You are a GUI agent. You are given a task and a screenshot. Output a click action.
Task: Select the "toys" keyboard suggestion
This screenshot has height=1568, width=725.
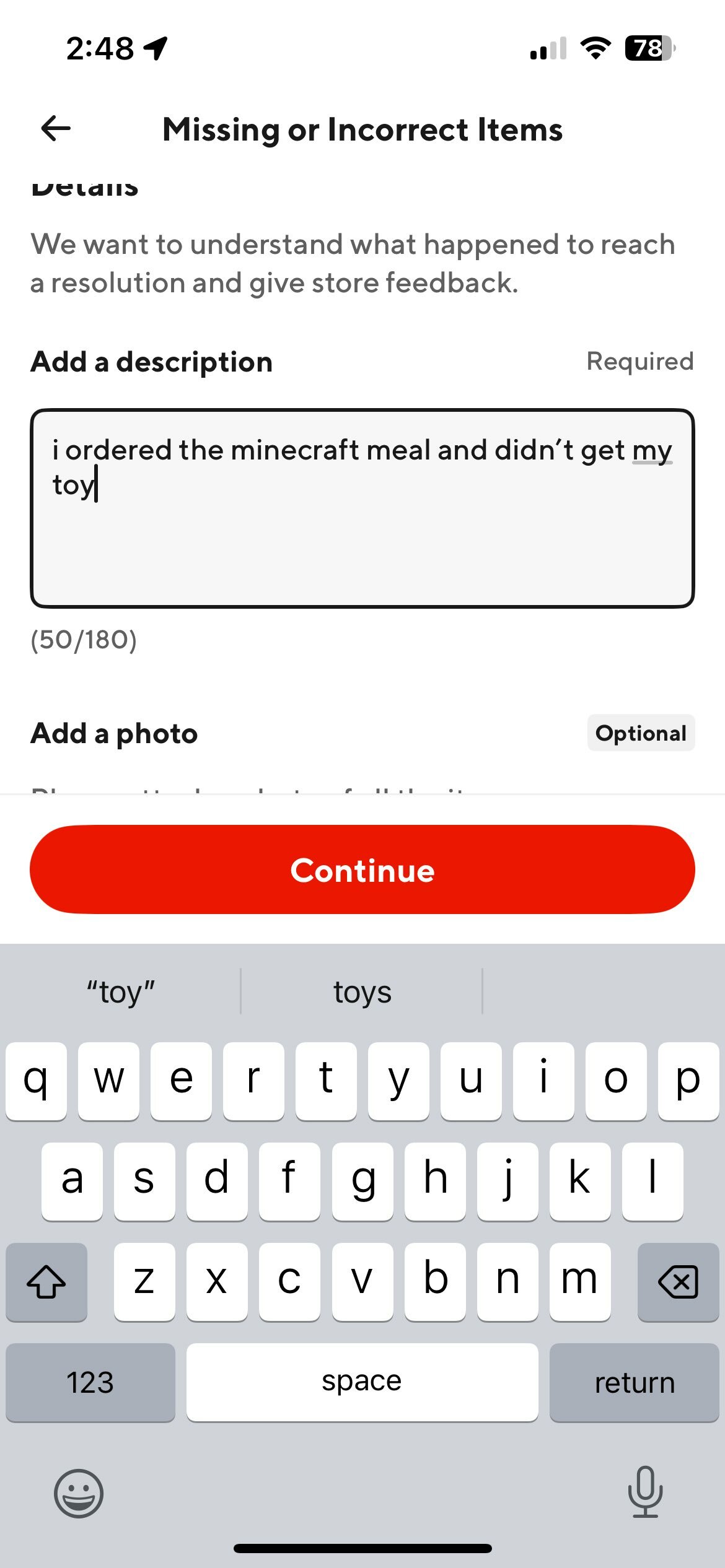tap(362, 991)
